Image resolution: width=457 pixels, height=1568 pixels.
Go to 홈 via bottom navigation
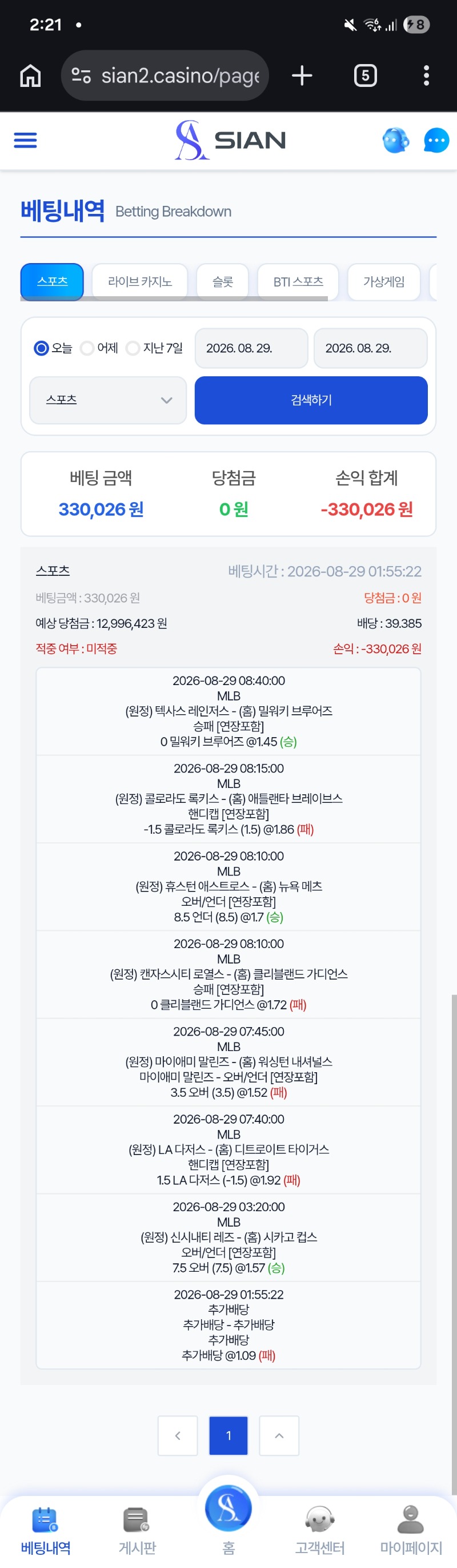pyautogui.click(x=228, y=1521)
